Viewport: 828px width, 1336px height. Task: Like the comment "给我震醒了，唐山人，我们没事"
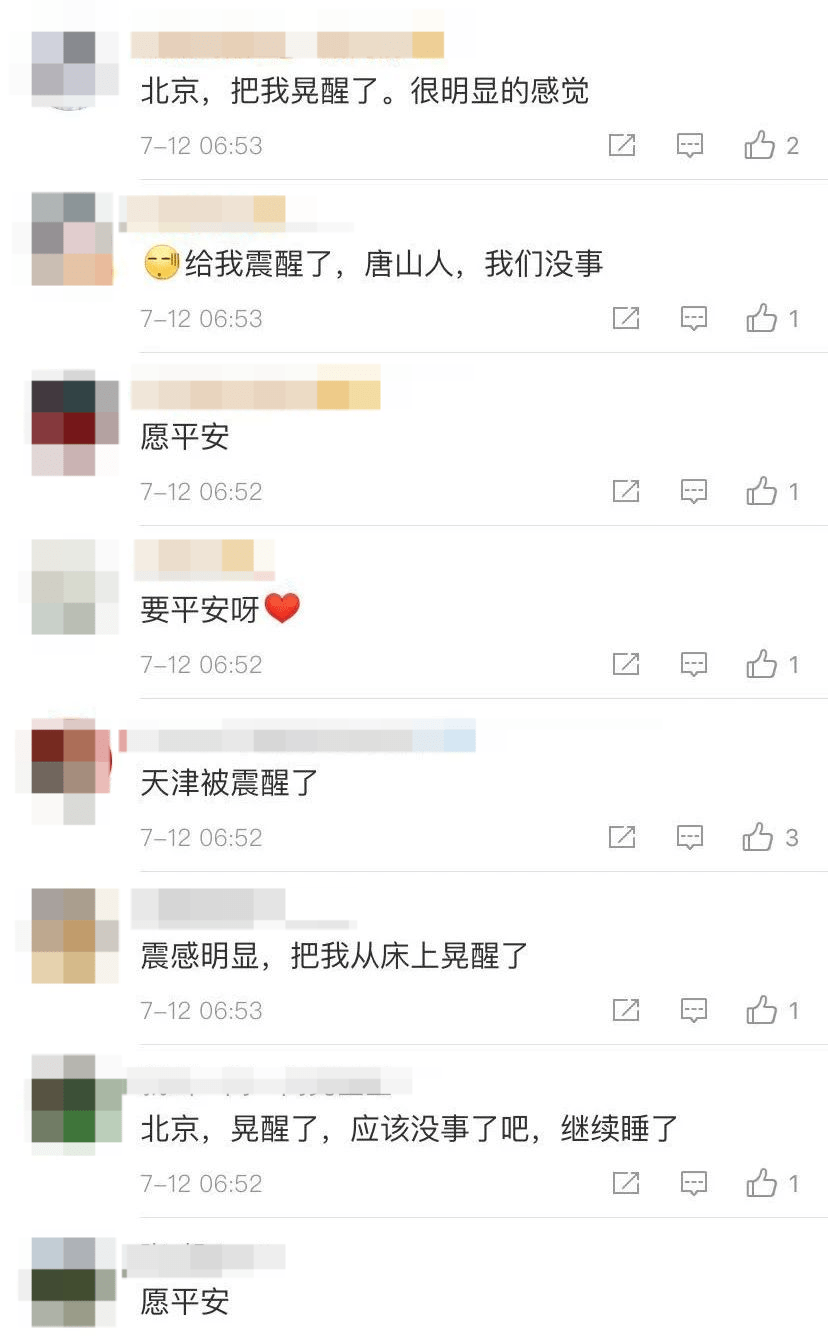(x=762, y=319)
